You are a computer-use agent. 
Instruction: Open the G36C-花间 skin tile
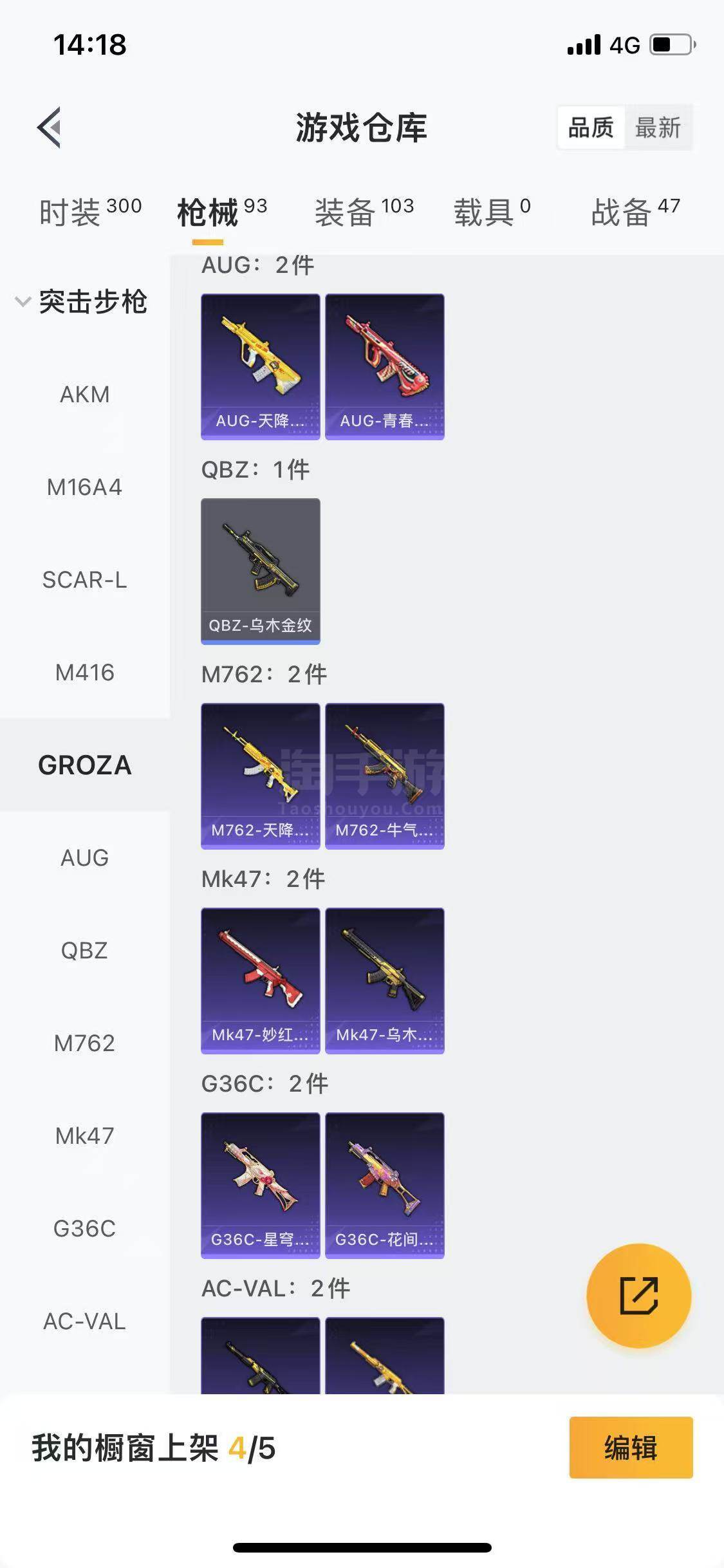384,1186
